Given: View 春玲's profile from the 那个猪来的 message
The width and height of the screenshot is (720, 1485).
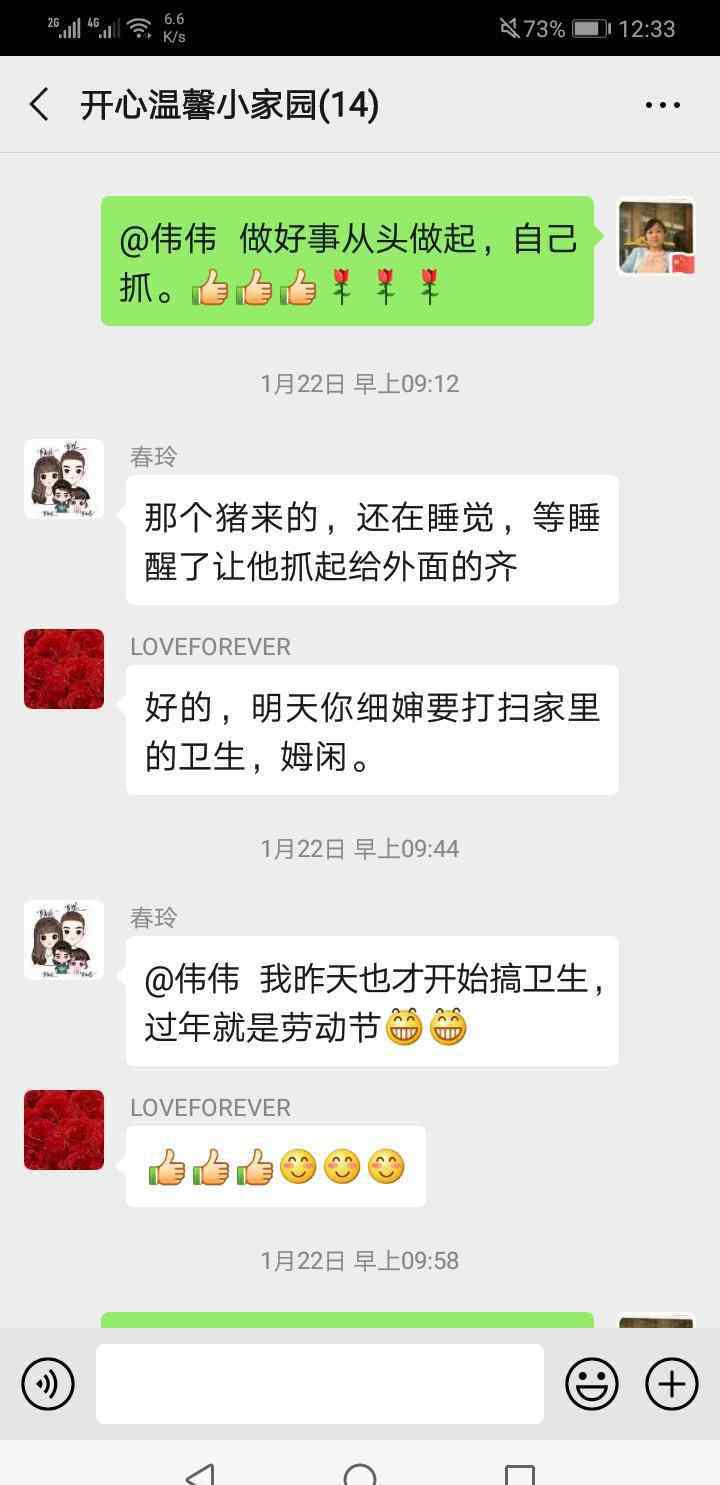Looking at the screenshot, I should point(64,479).
